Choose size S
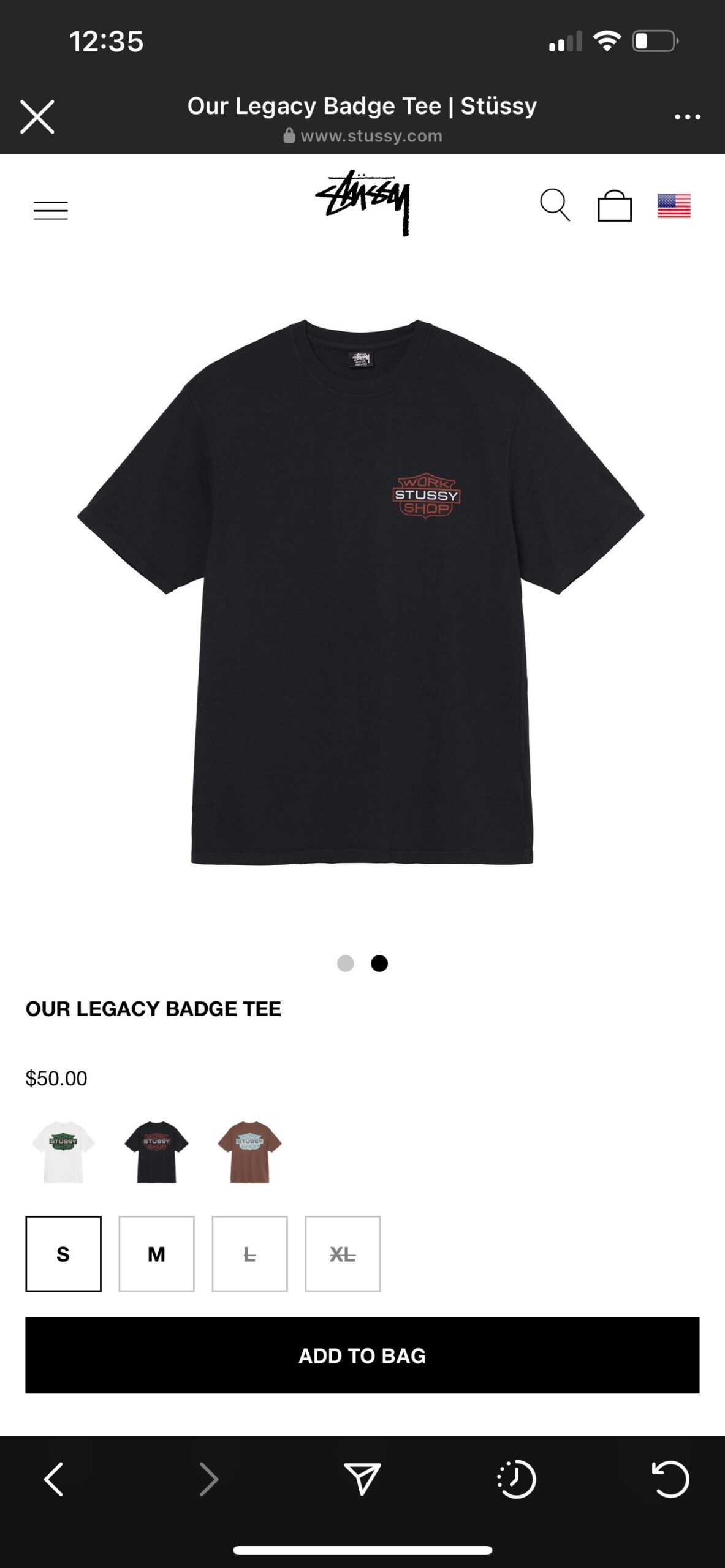 pos(63,1254)
